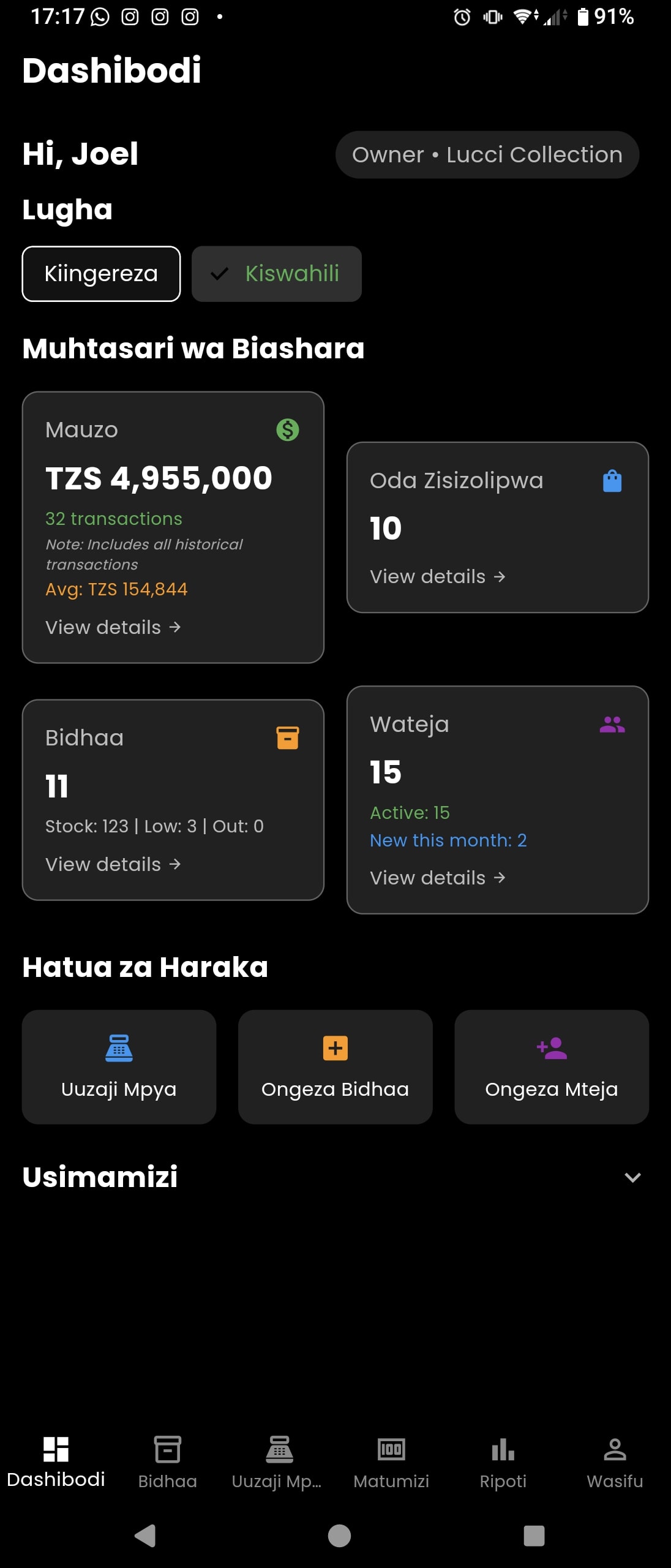Viewport: 671px width, 1568px height.
Task: Open View details on the Wateja card
Action: [x=437, y=878]
